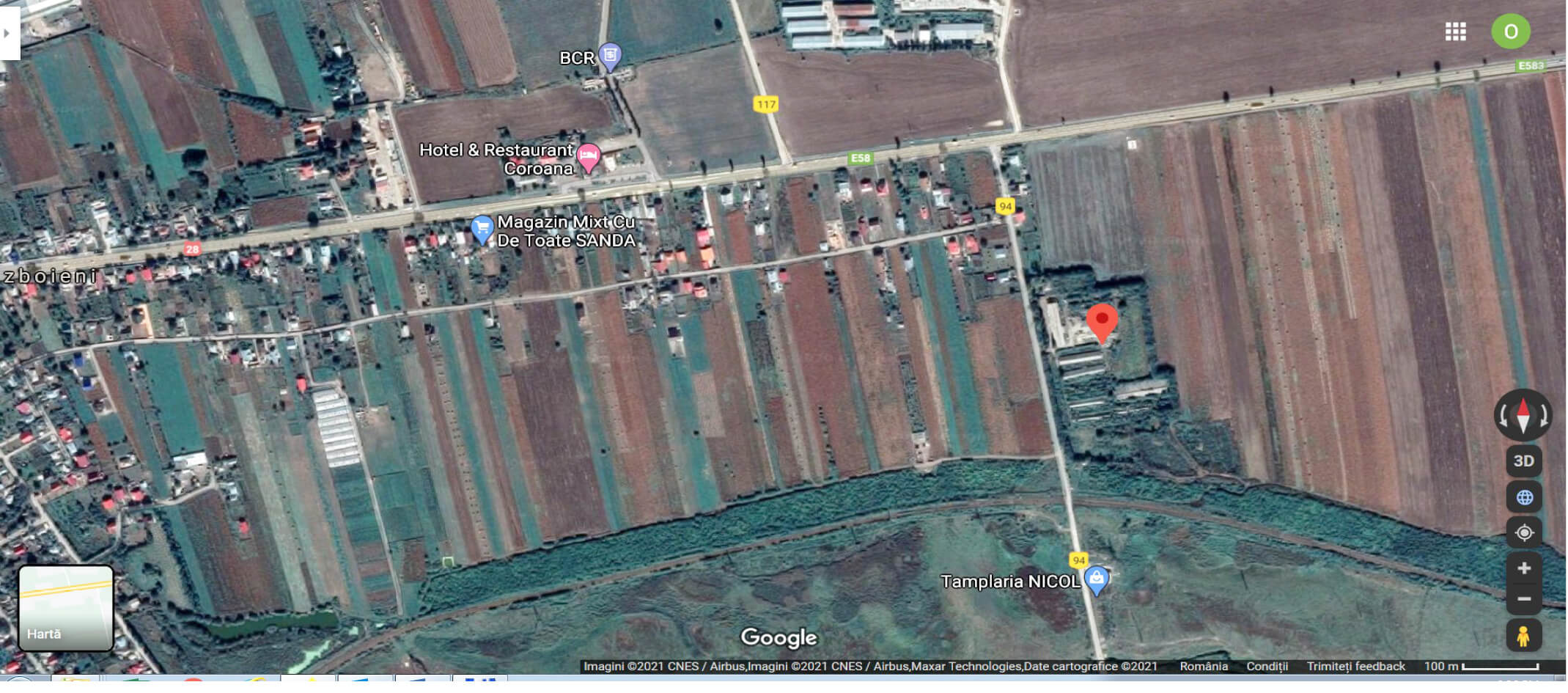1568x693 pixels.
Task: Select the Tamplaria NICOL place marker
Action: pyautogui.click(x=1096, y=579)
